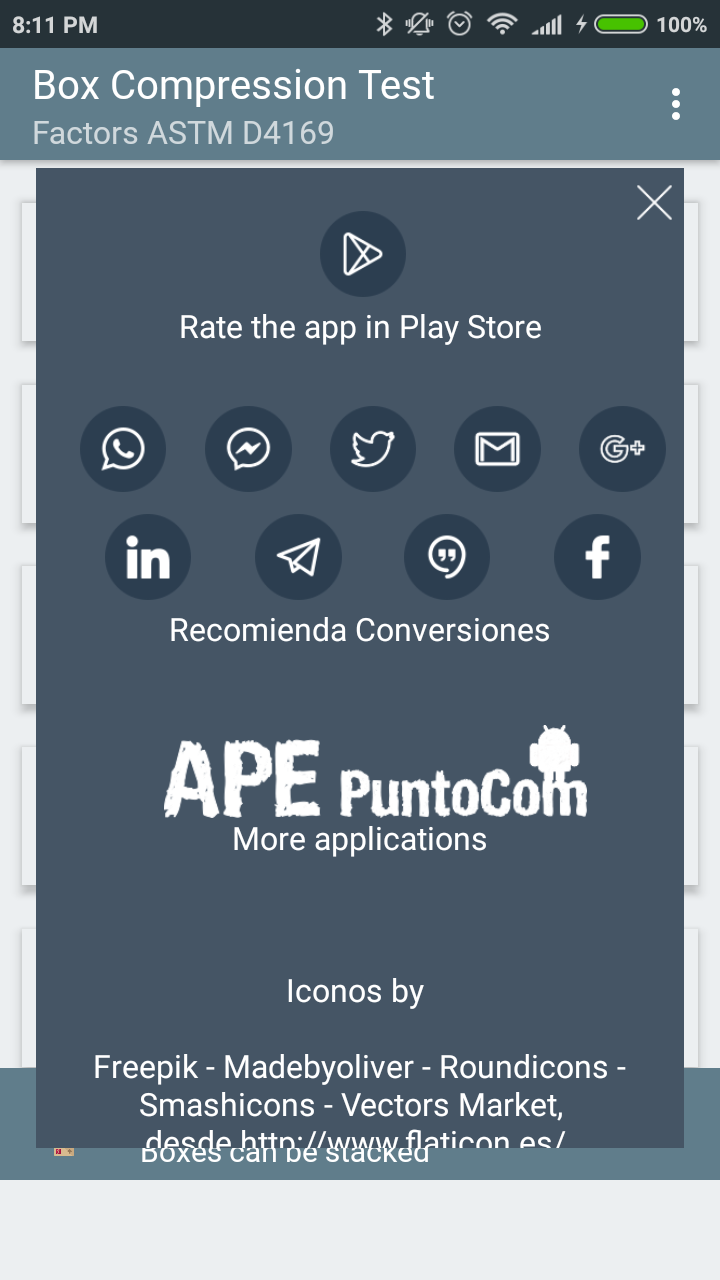Share via Telegram

coord(298,557)
